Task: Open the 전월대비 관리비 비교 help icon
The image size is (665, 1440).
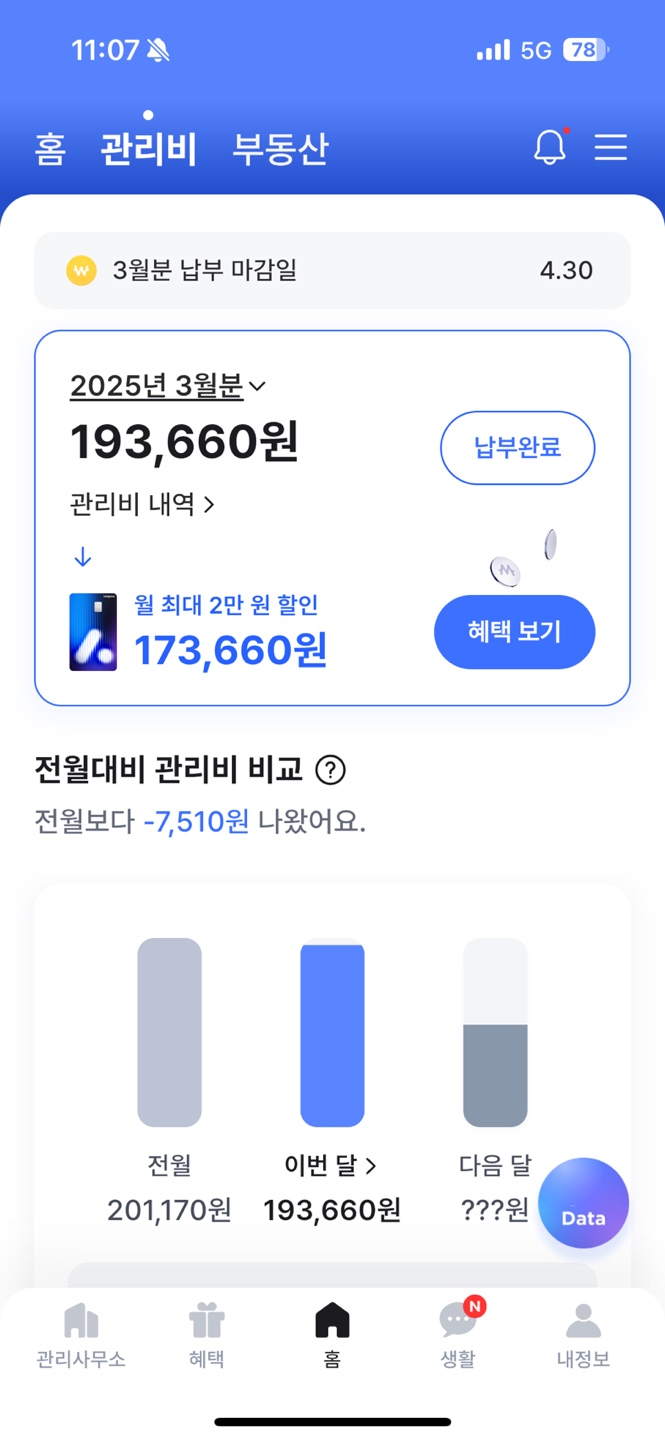Action: (x=330, y=770)
